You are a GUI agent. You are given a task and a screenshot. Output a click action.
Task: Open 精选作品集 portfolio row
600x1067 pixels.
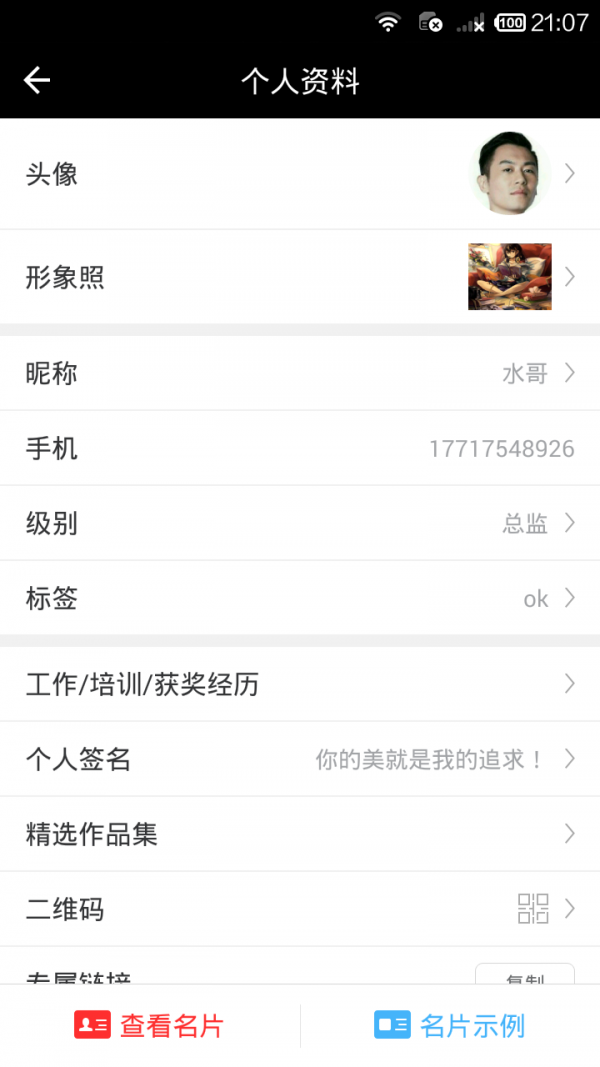click(300, 834)
